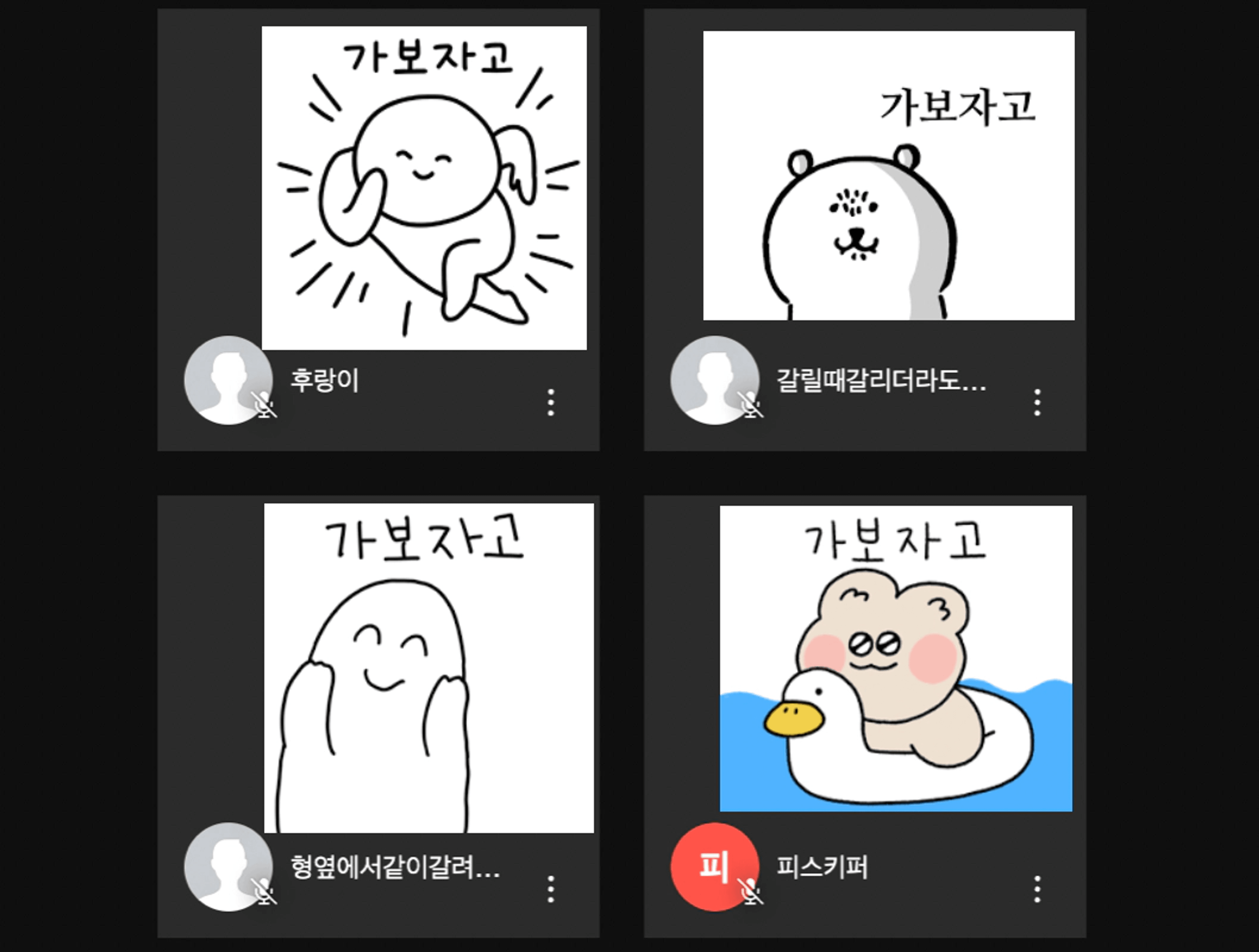This screenshot has height=952, width=1259.
Task: Open the options menu for 후랑이
Action: [550, 402]
